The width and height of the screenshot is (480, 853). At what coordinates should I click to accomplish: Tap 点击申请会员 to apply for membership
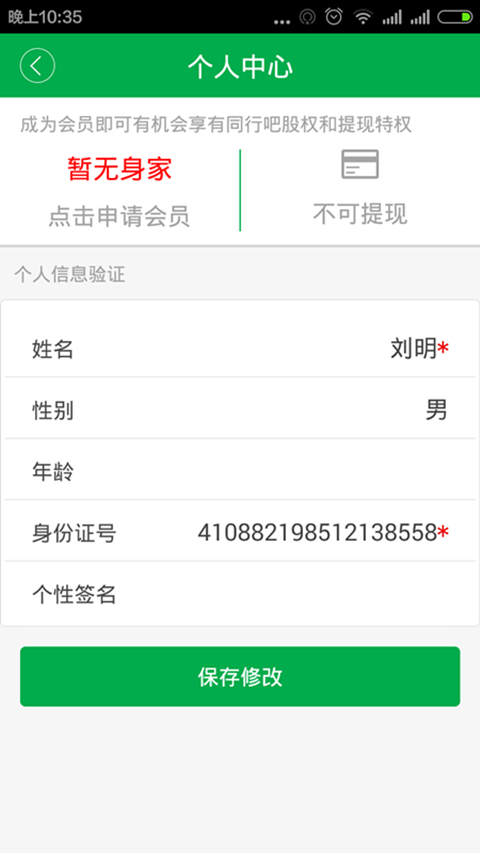click(x=119, y=217)
